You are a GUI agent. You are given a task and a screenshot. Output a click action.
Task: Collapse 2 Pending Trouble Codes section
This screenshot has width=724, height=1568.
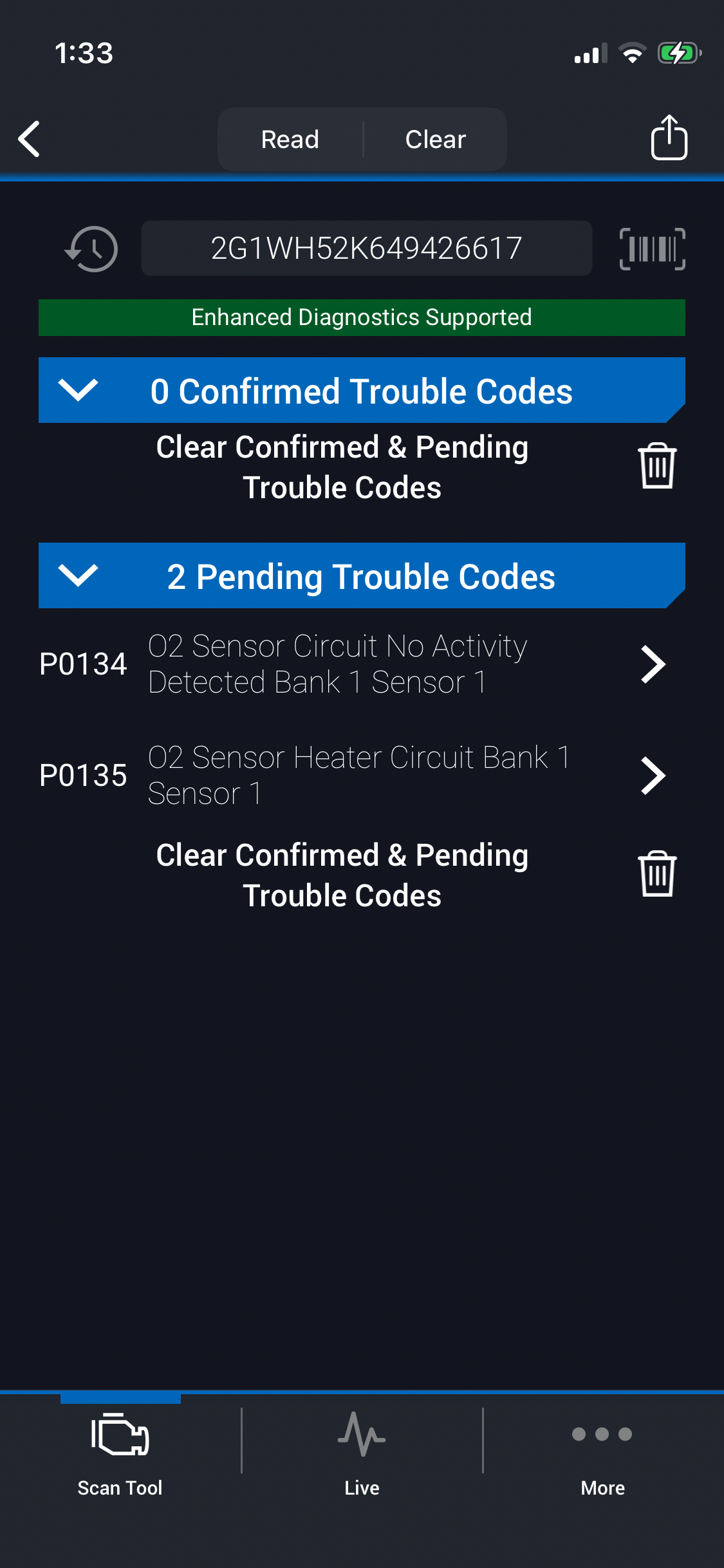(x=78, y=575)
